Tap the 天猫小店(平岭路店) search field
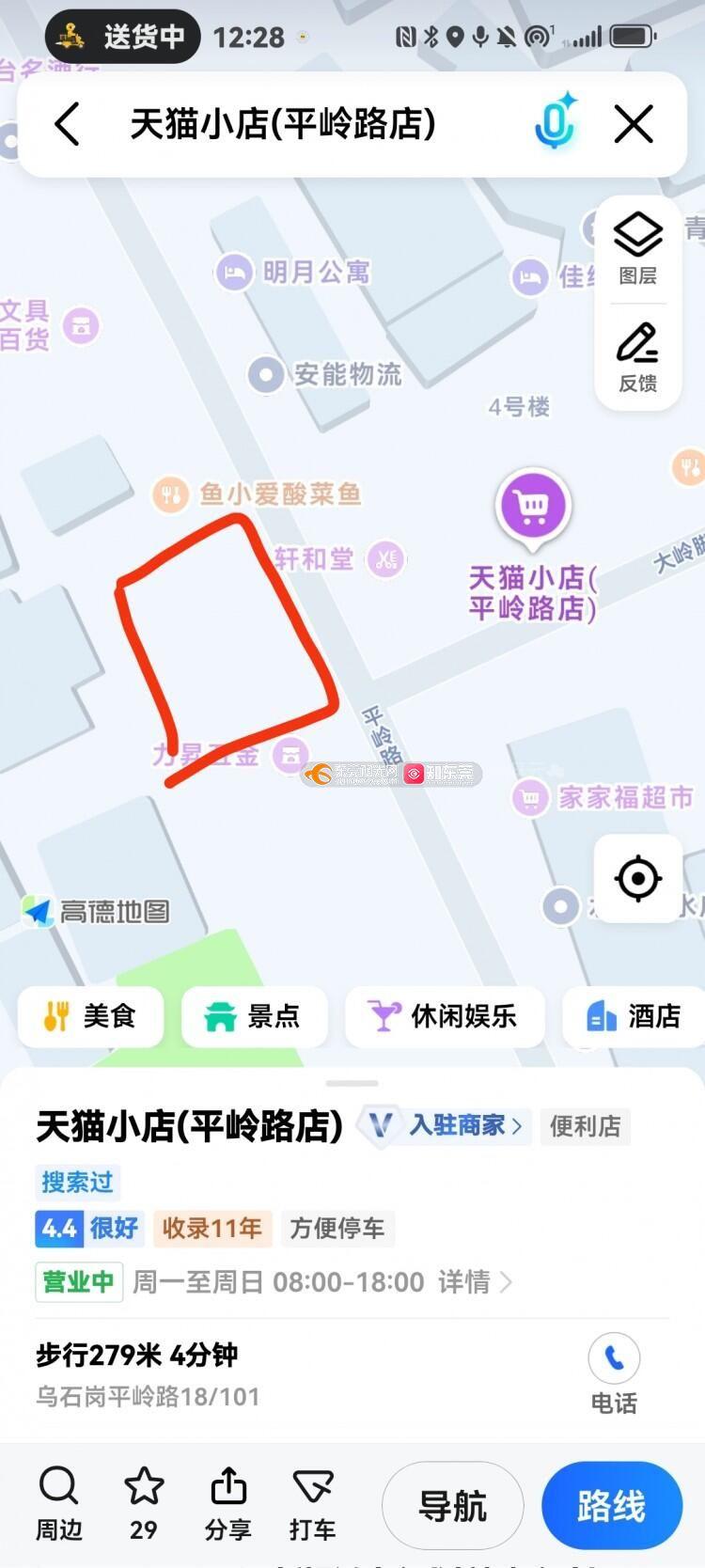The width and height of the screenshot is (705, 1568). coord(283,123)
